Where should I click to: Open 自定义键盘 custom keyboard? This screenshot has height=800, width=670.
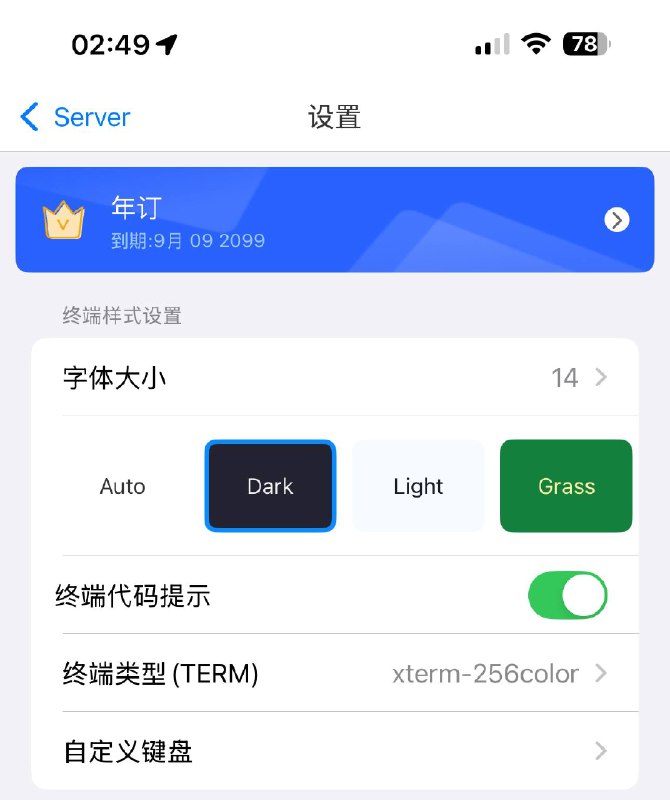(334, 751)
